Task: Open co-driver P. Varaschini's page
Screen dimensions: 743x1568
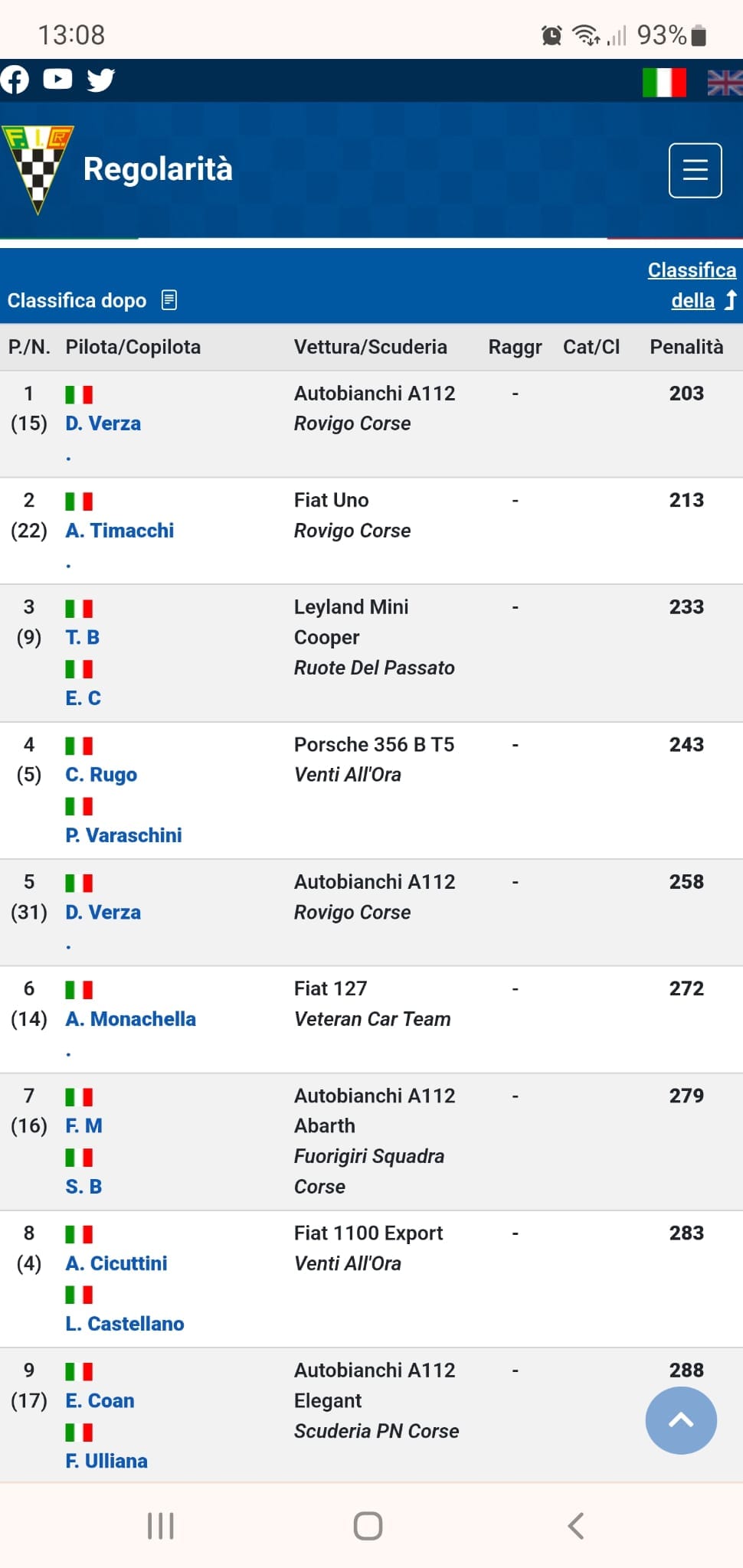Action: click(123, 835)
